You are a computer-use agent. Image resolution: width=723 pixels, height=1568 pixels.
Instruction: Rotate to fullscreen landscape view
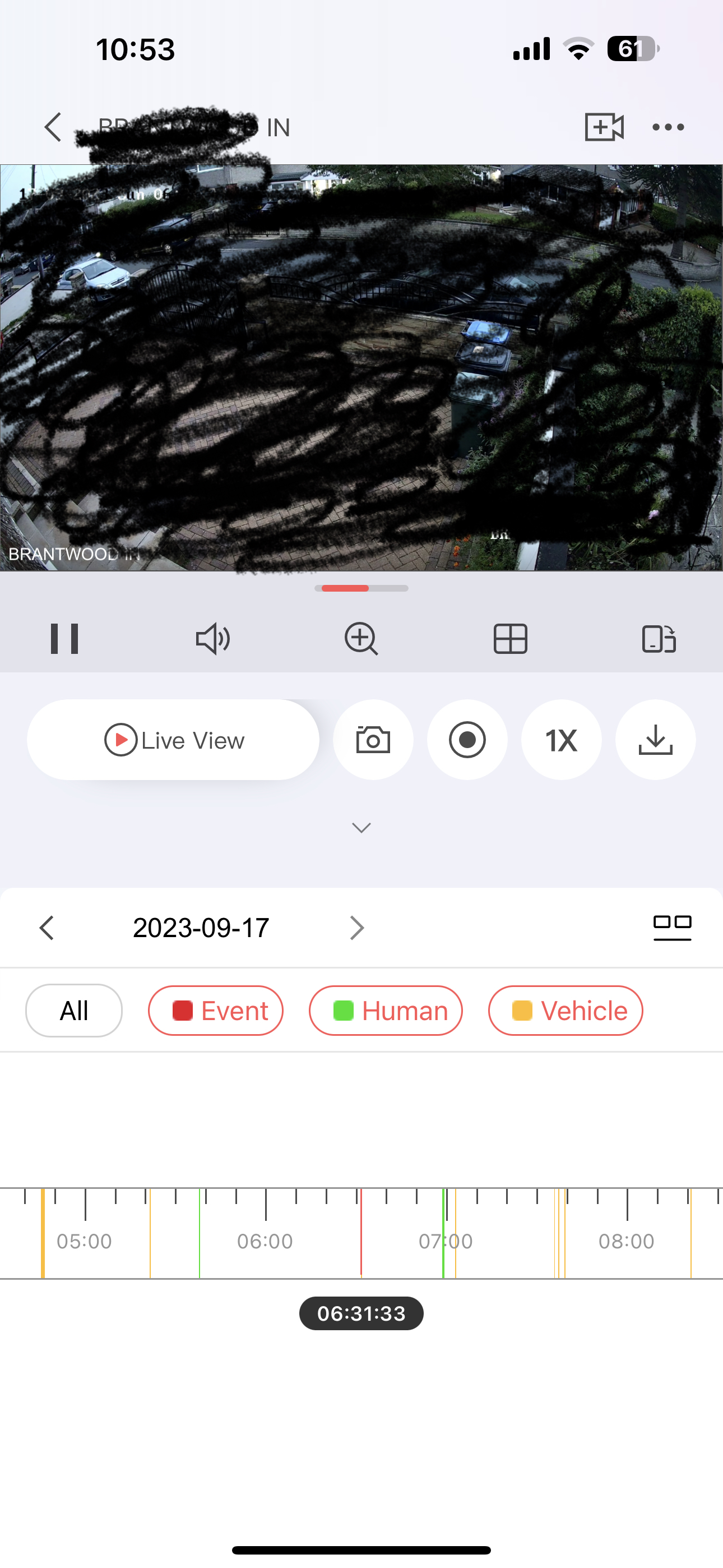(659, 639)
